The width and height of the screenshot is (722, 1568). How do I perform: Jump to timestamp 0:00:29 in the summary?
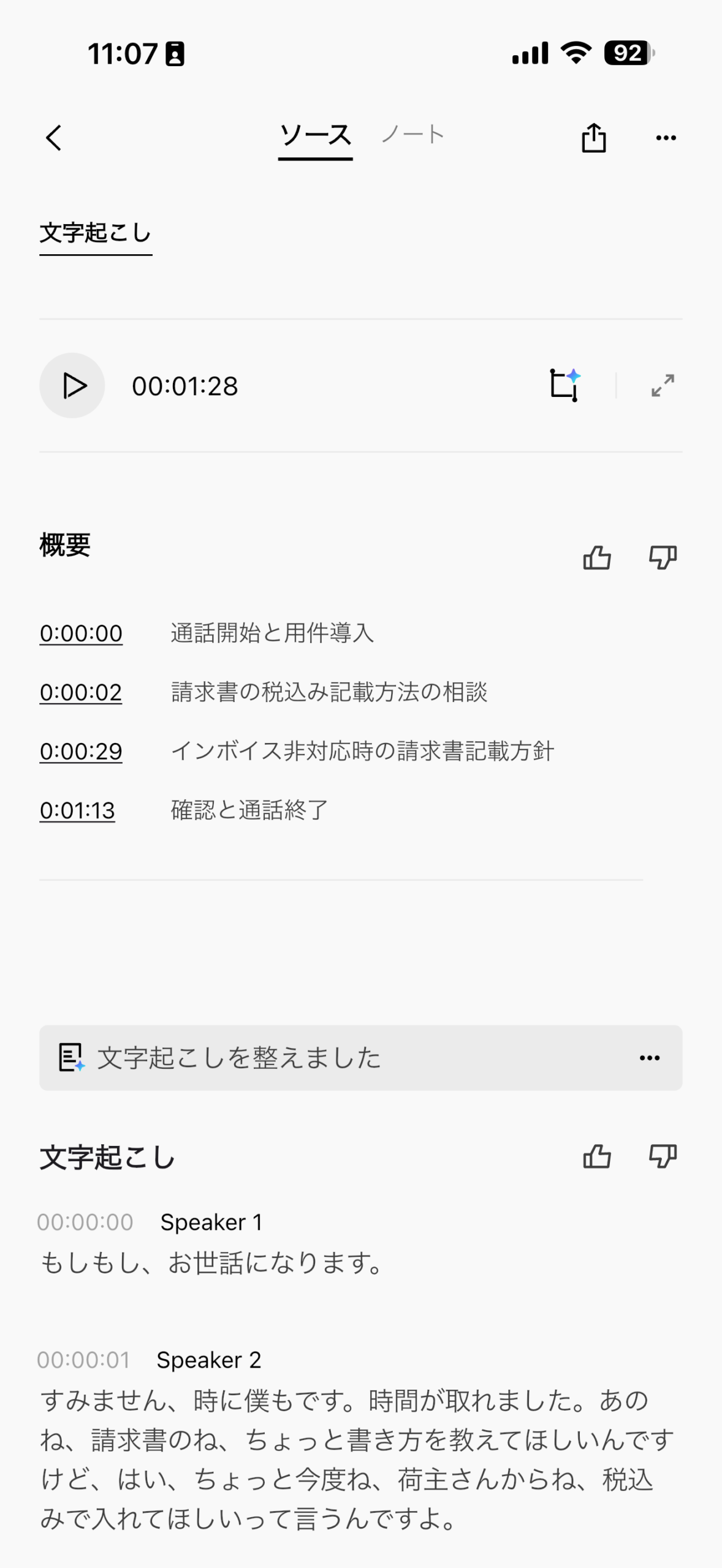pos(81,752)
